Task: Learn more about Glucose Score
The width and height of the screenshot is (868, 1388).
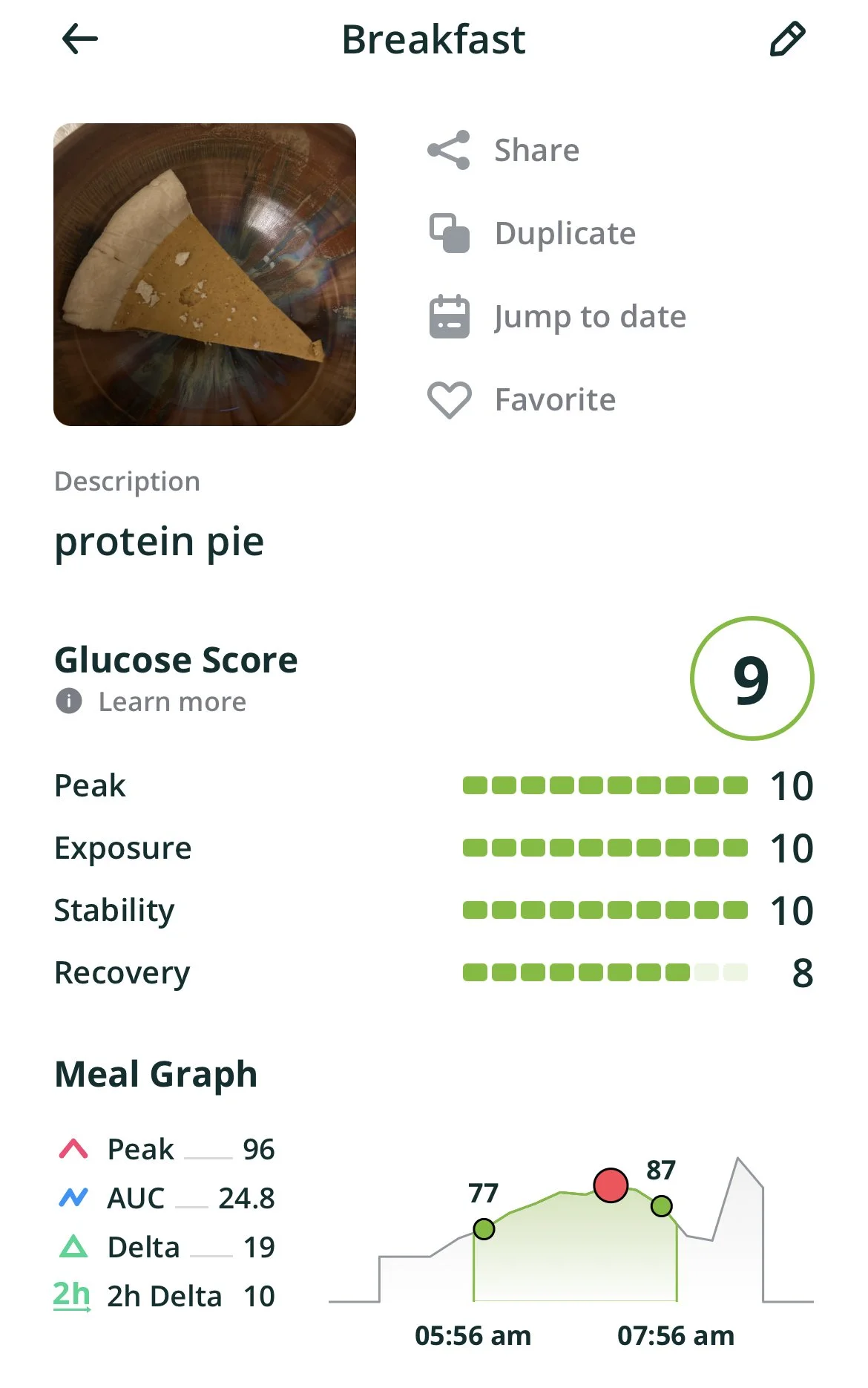Action: 171,701
